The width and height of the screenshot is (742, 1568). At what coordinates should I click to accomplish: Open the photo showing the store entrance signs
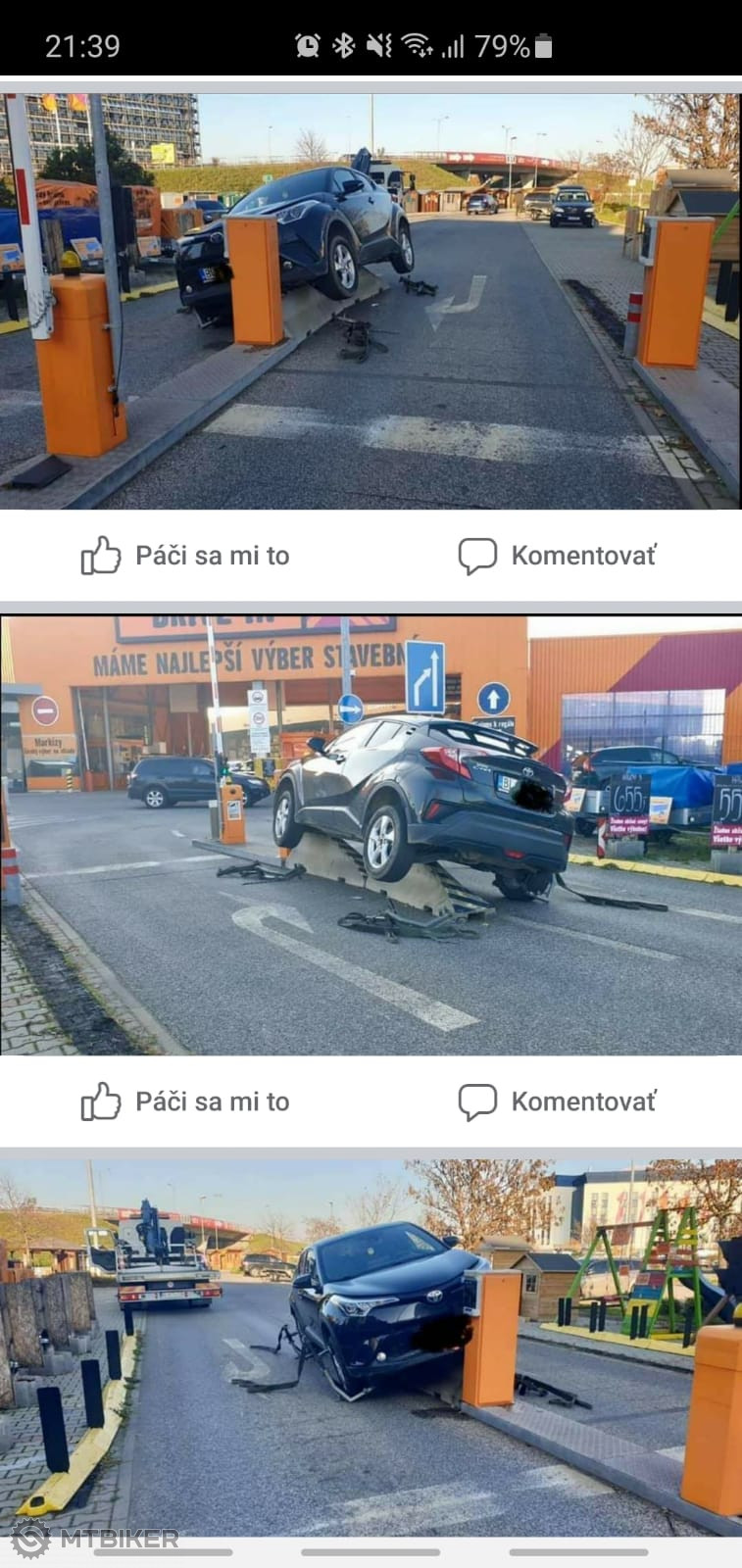click(x=371, y=835)
